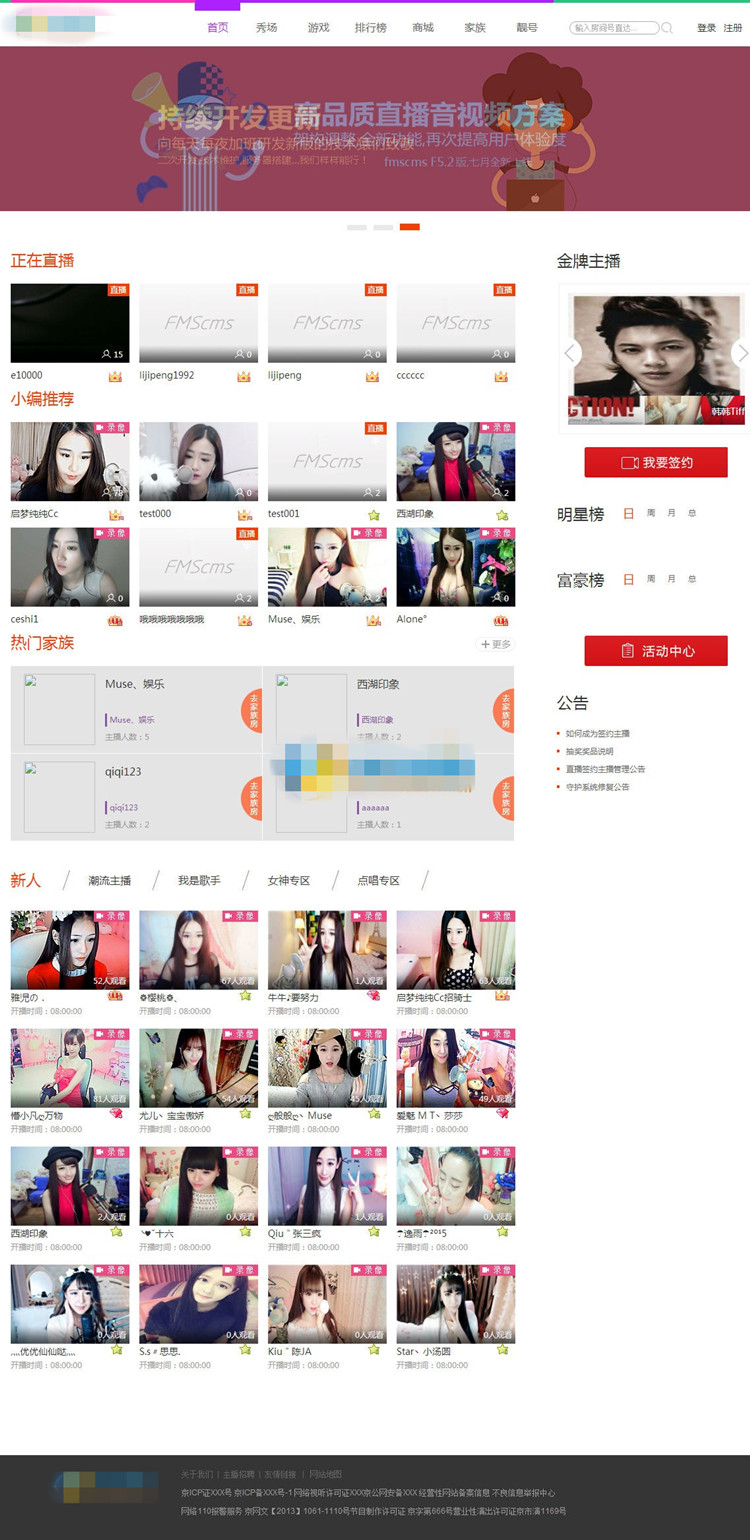
Task: Tap the 登录 link
Action: (706, 28)
